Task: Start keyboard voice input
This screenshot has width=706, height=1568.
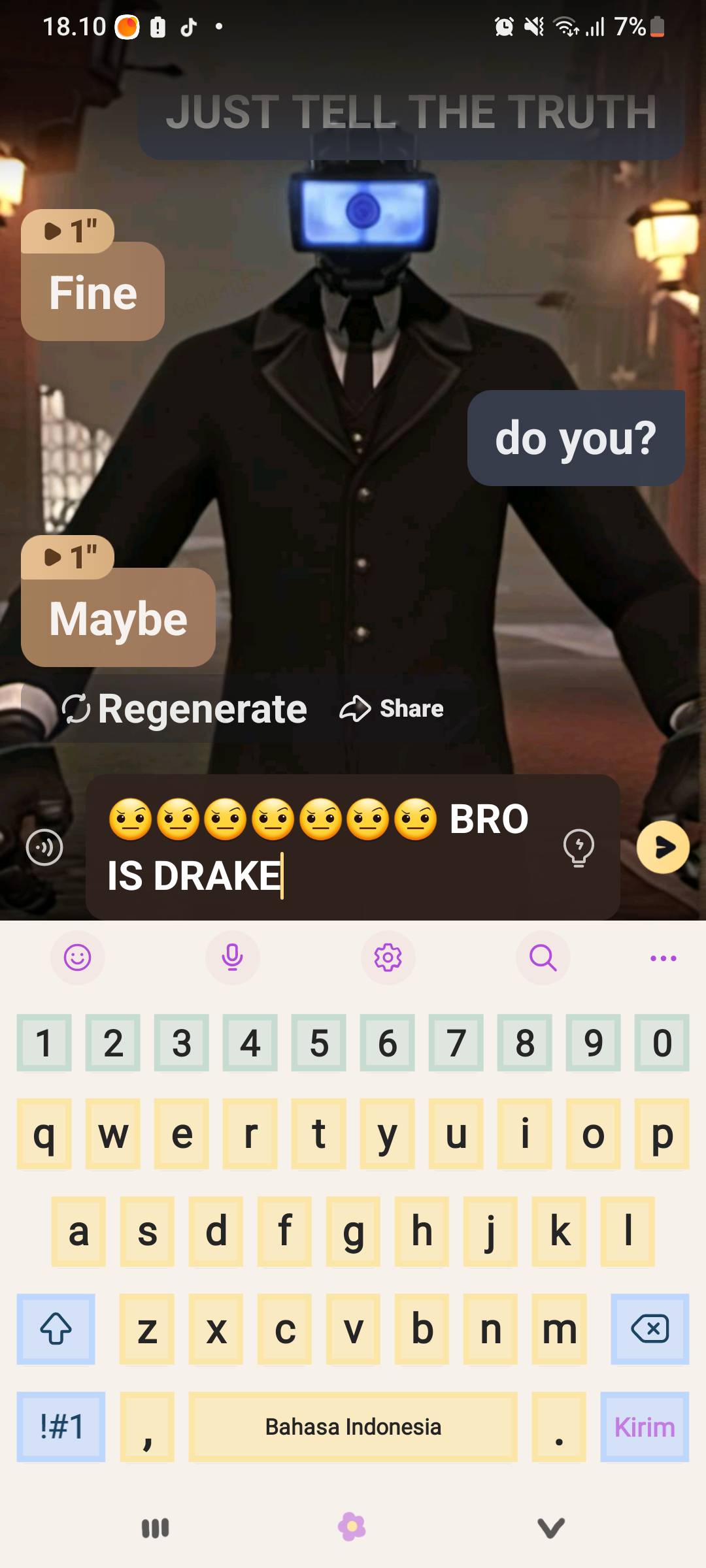Action: click(232, 958)
